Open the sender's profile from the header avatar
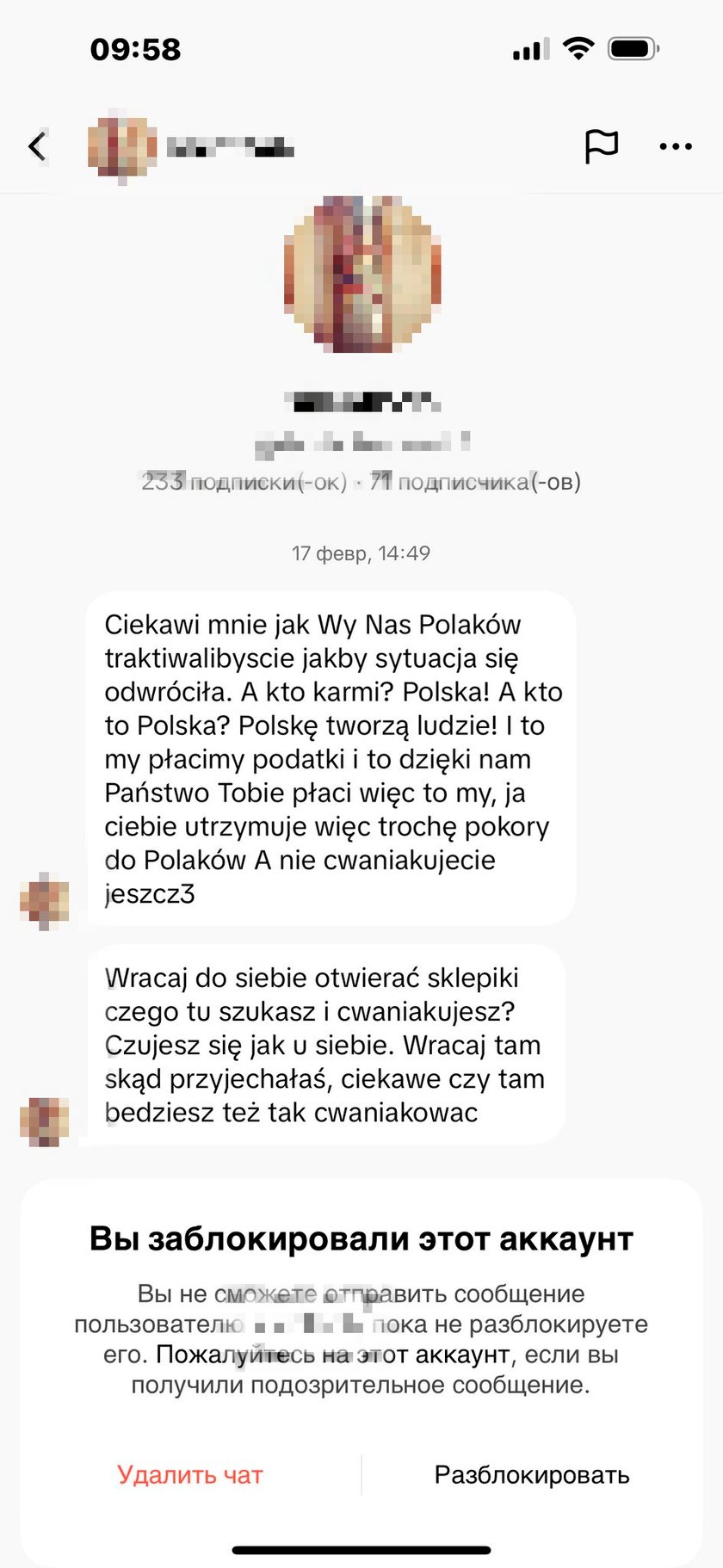 [x=122, y=147]
